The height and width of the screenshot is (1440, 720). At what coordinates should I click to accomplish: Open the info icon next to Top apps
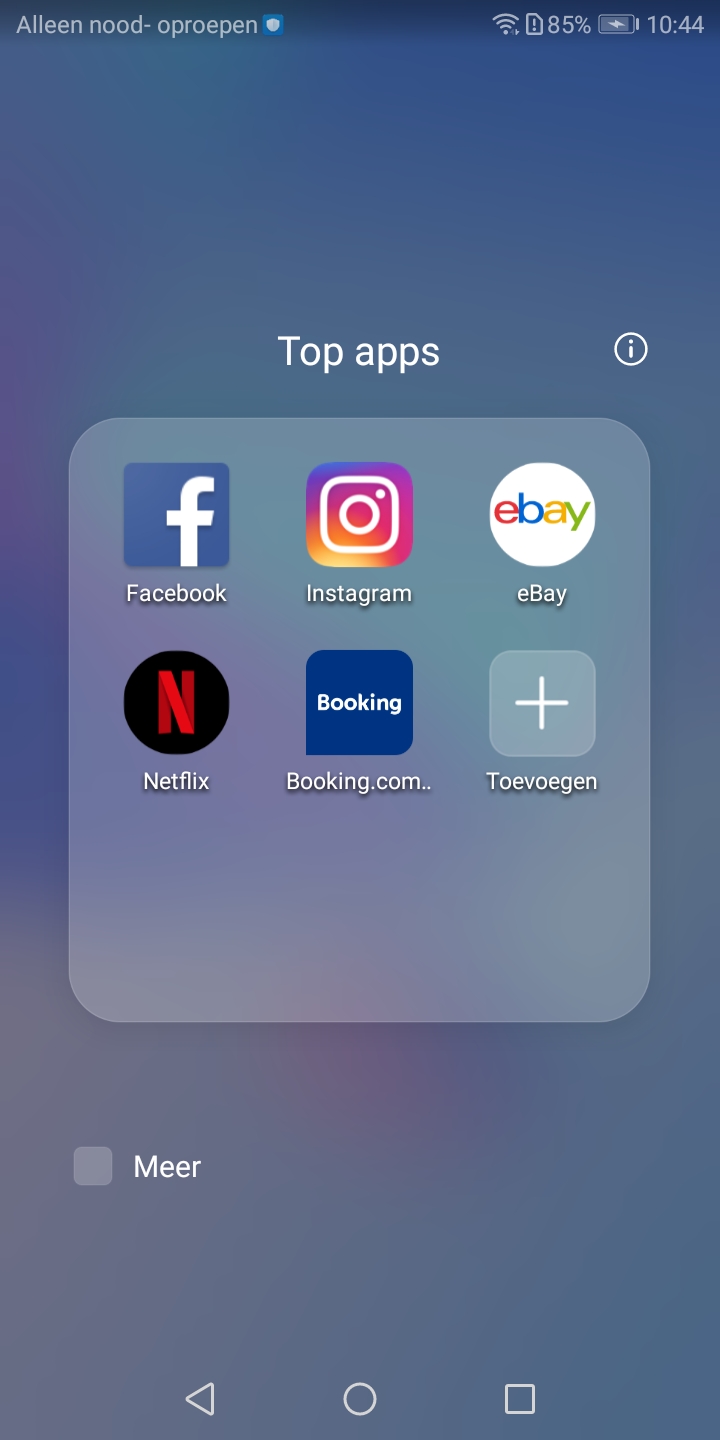[x=631, y=350]
